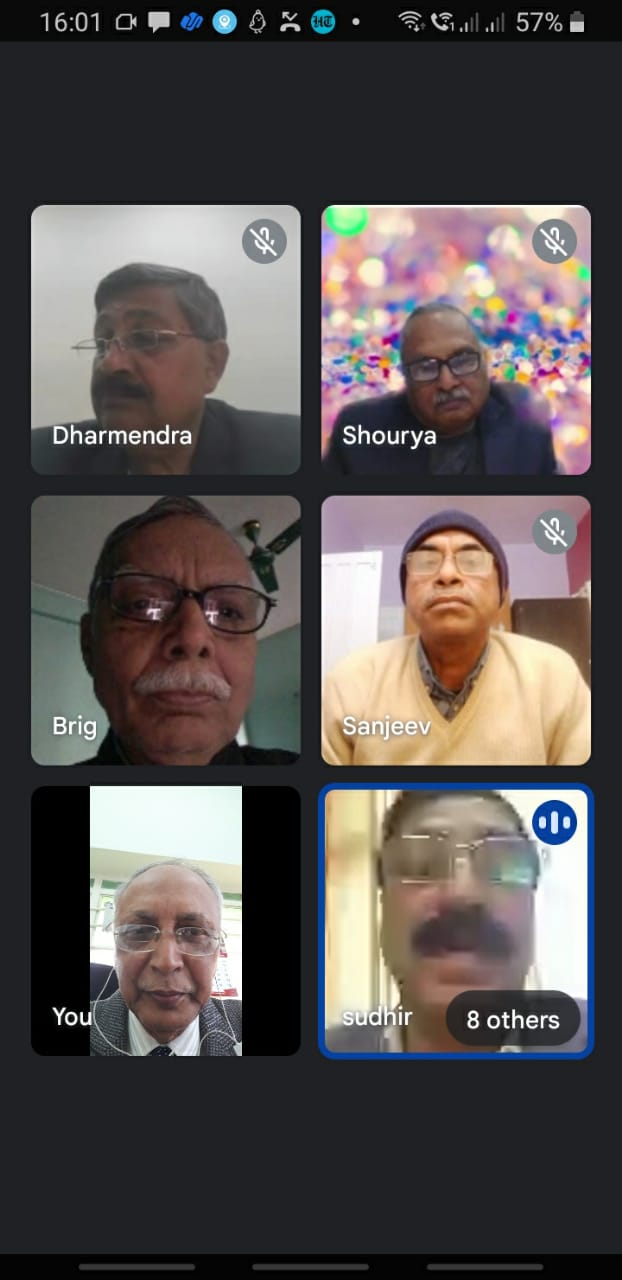Open Dharmendra's video tile

(166, 340)
